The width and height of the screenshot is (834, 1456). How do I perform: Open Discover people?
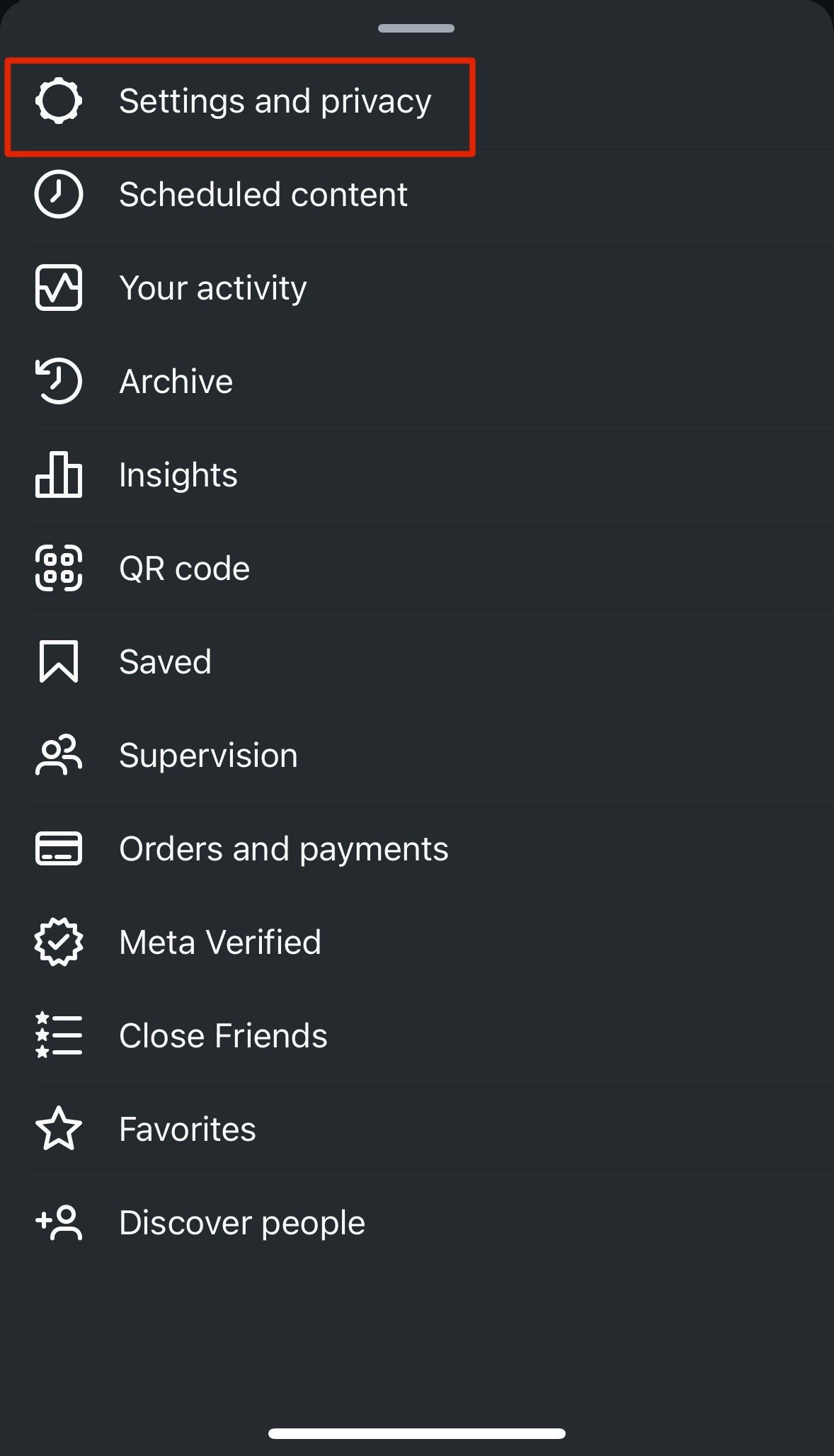click(x=417, y=1222)
